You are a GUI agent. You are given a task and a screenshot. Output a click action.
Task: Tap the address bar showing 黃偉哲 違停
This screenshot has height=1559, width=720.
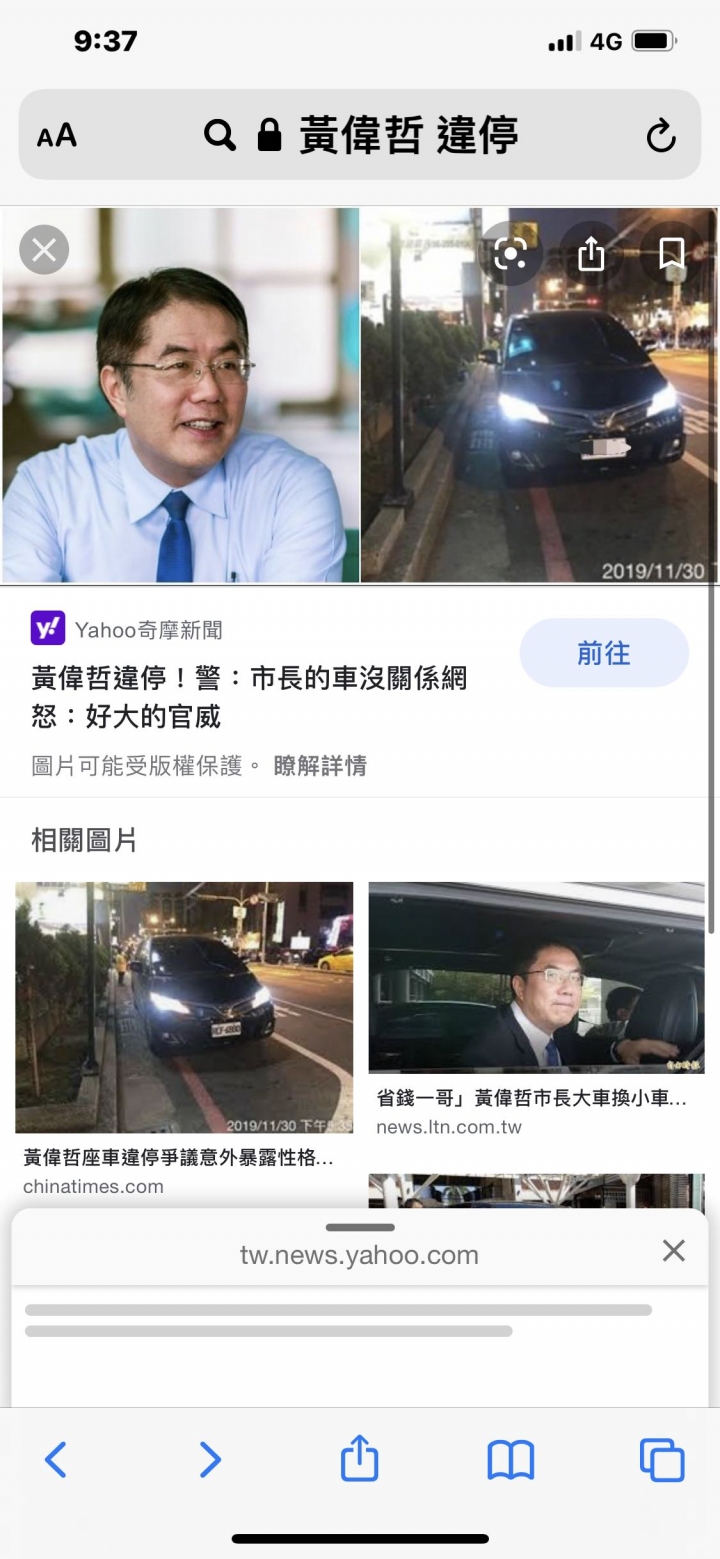click(360, 135)
